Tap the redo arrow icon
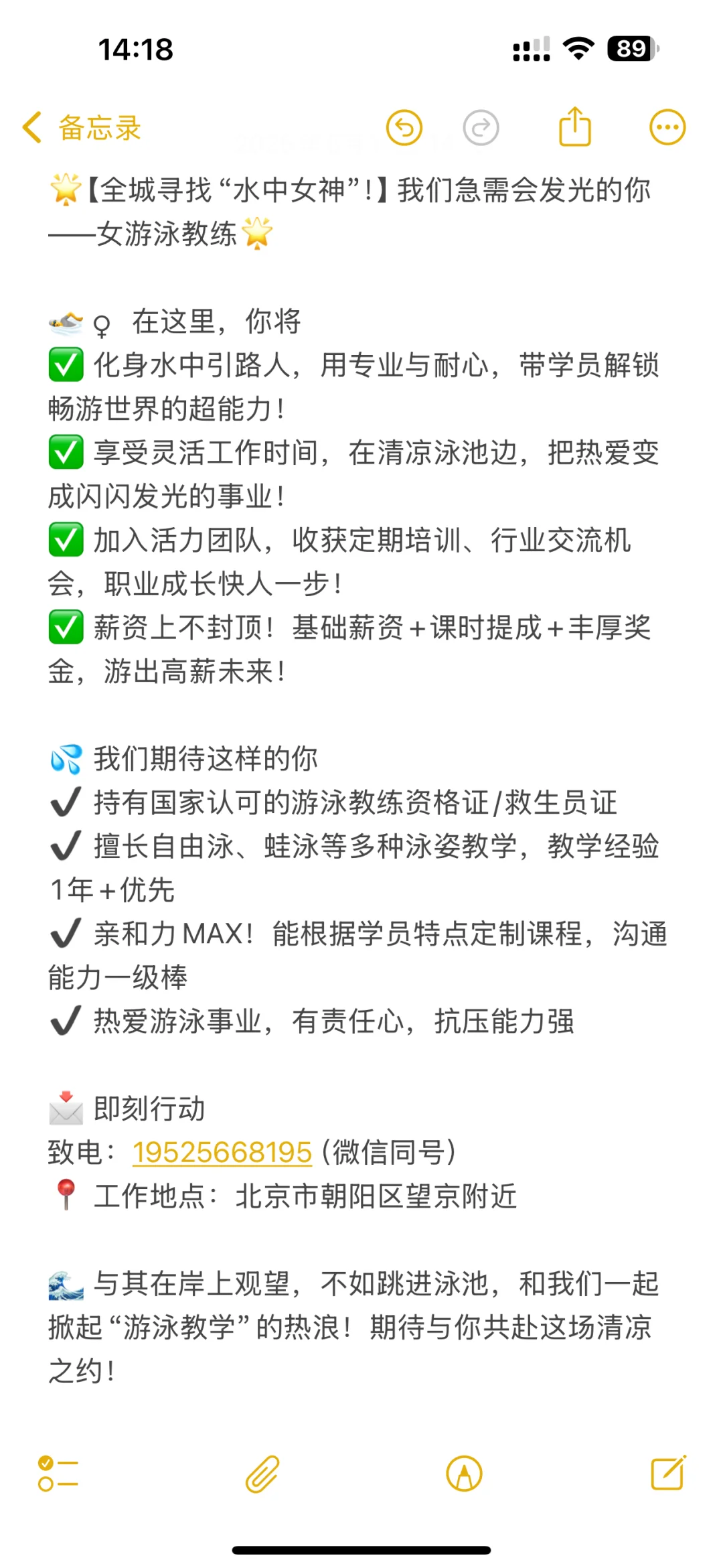The width and height of the screenshot is (723, 1568). coord(481,127)
